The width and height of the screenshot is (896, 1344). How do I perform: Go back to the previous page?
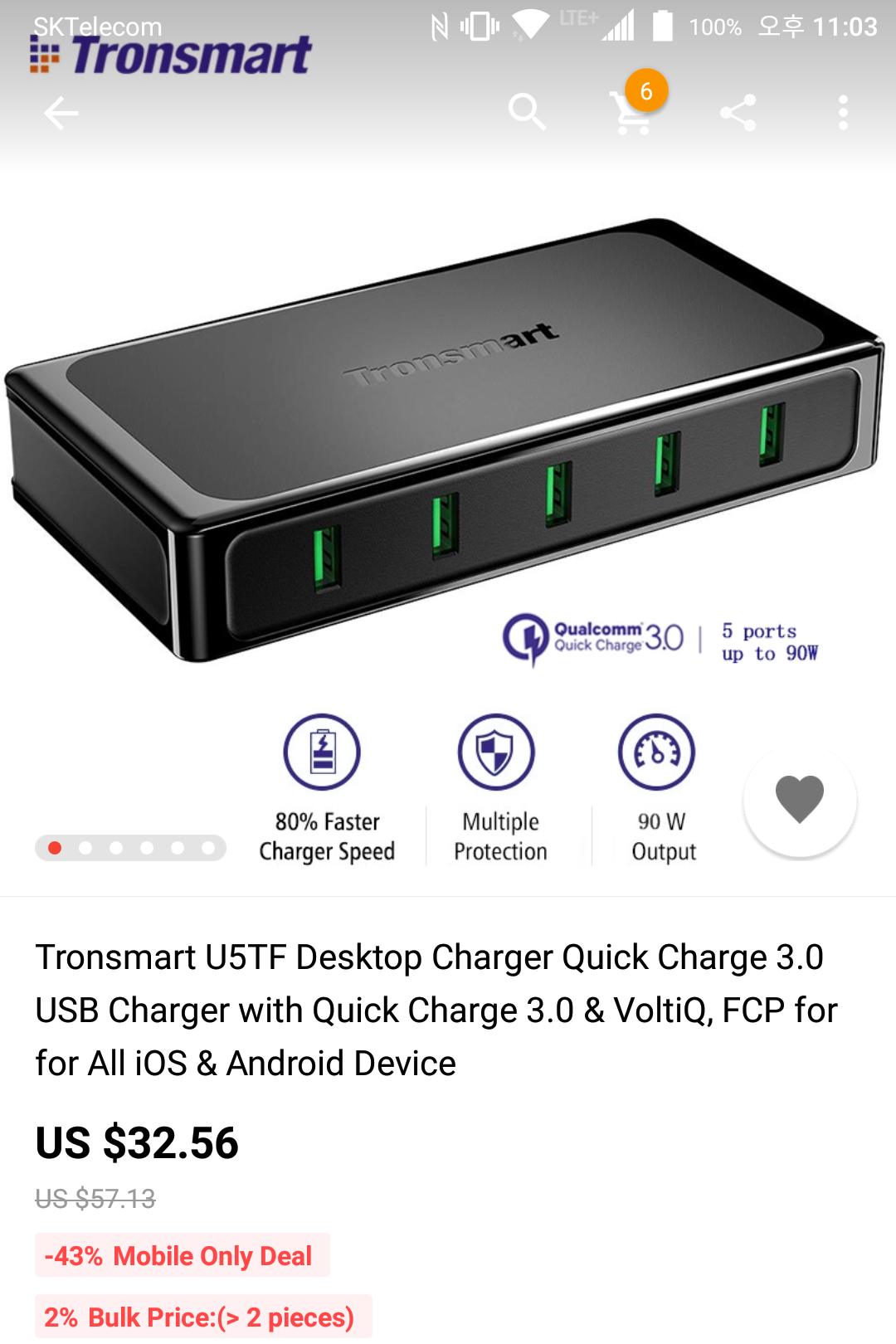click(61, 113)
